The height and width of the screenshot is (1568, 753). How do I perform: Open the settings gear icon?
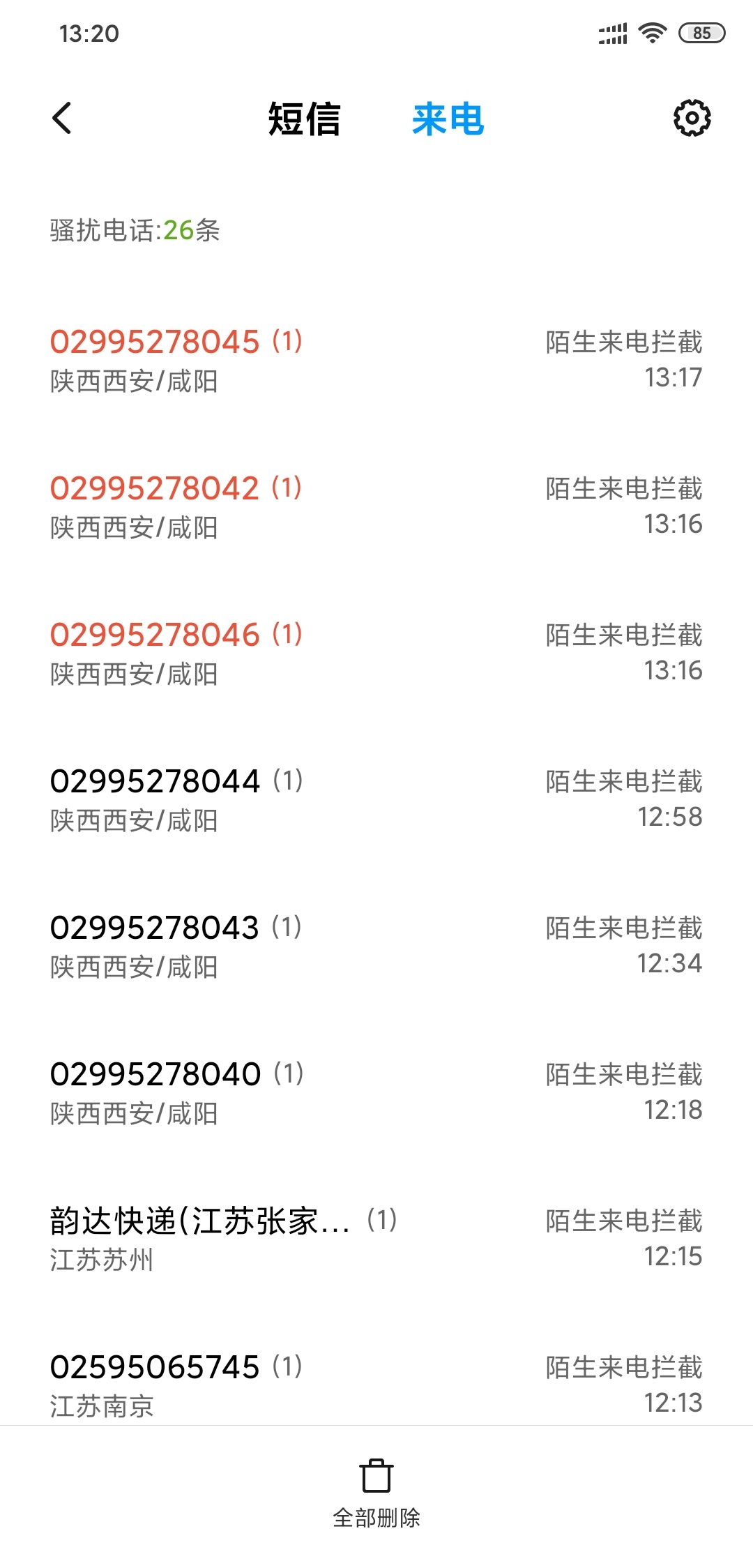pyautogui.click(x=692, y=118)
